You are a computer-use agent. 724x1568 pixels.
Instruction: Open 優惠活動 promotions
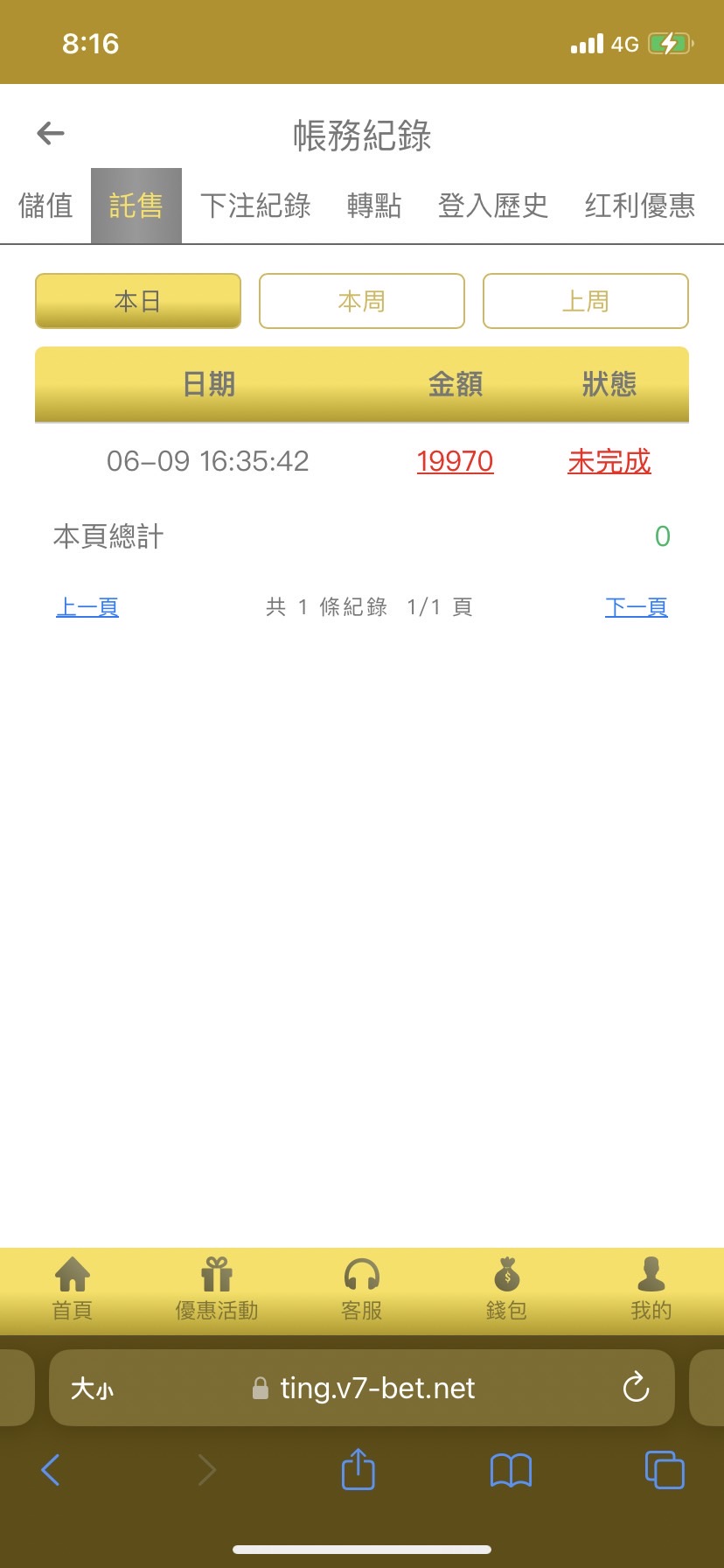pos(217,1288)
